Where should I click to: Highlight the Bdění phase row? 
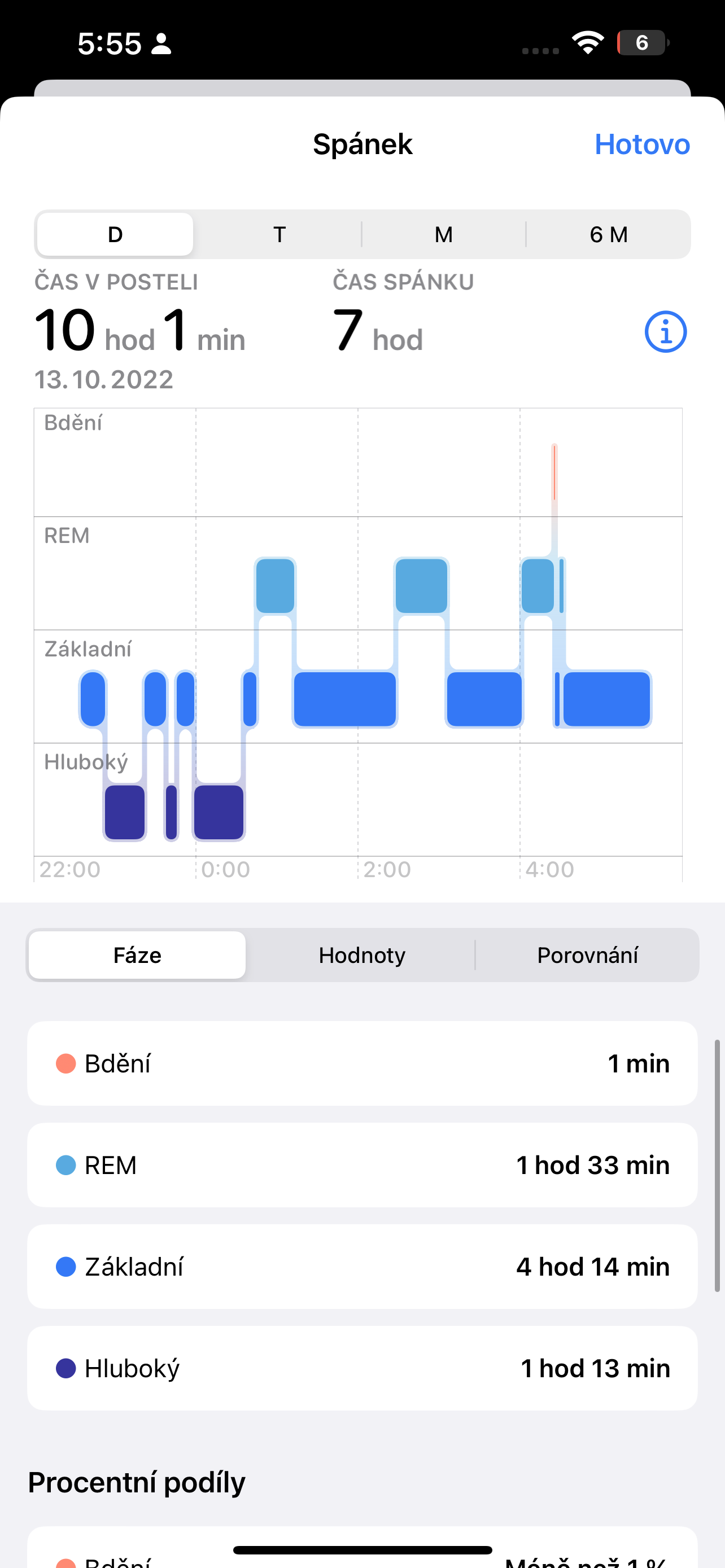pos(362,1063)
